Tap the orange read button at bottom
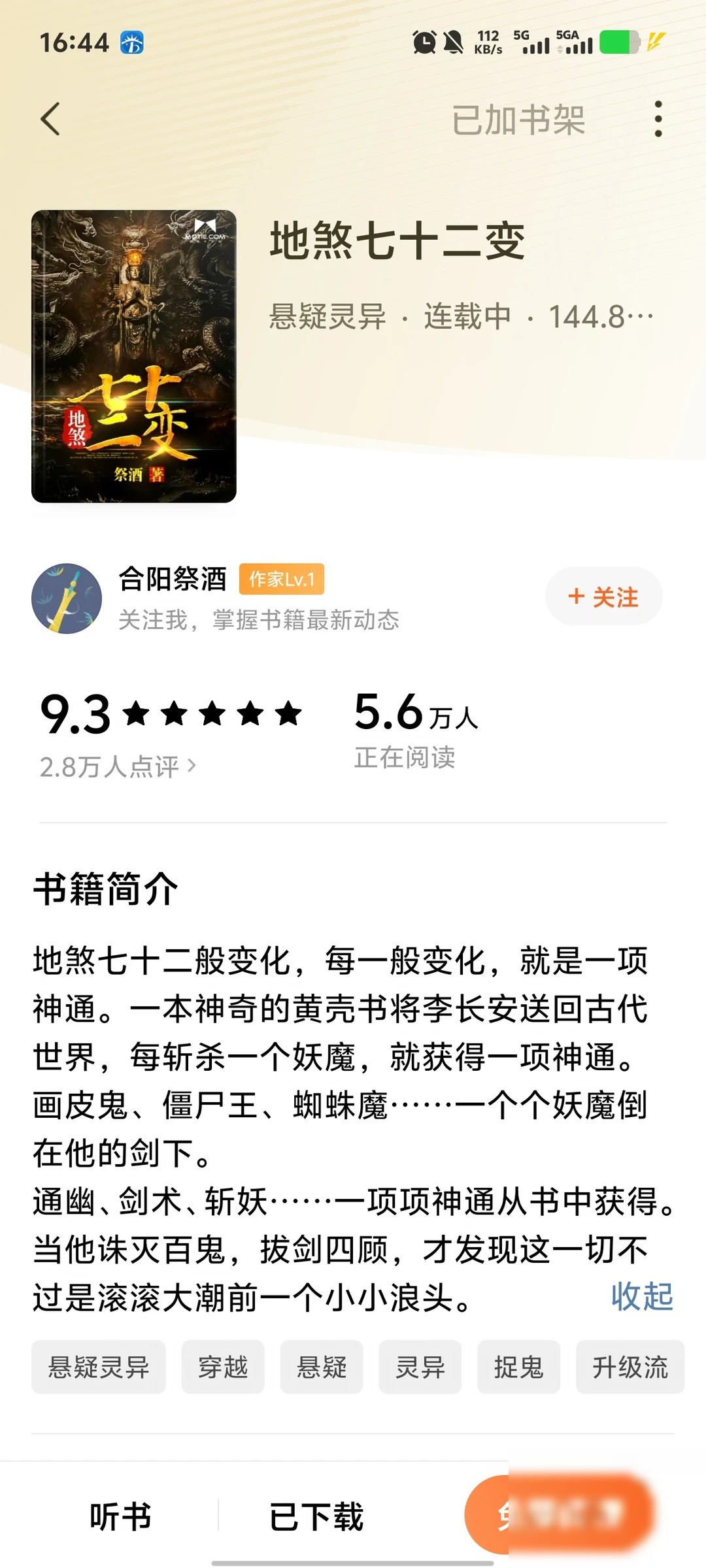This screenshot has width=706, height=1568. click(559, 1514)
